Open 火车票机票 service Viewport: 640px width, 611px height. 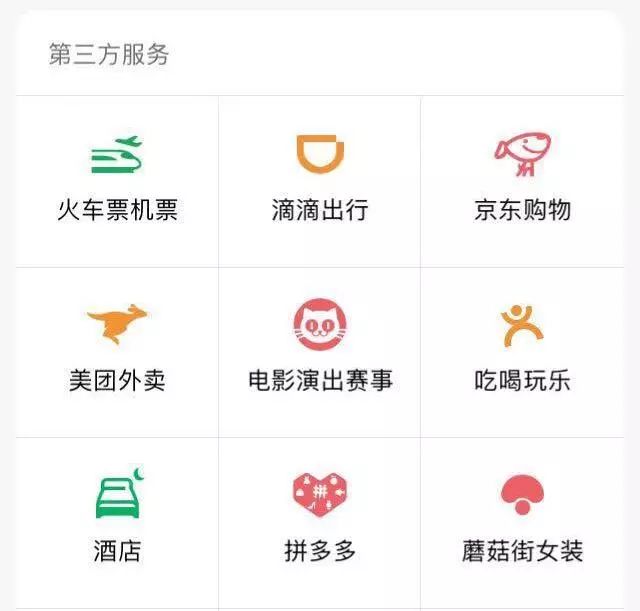click(x=117, y=180)
